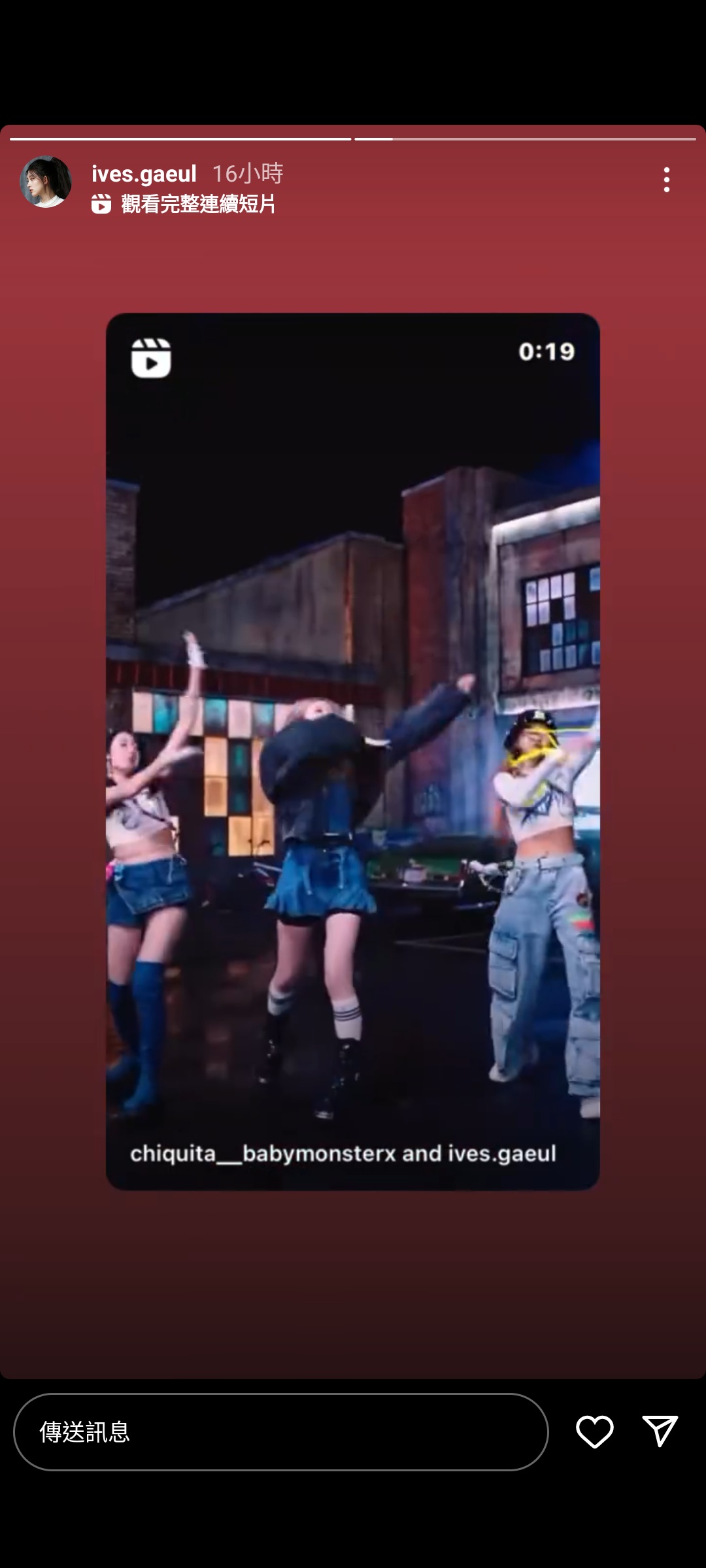
Task: Open ives.gaeul profile picture
Action: [x=45, y=182]
